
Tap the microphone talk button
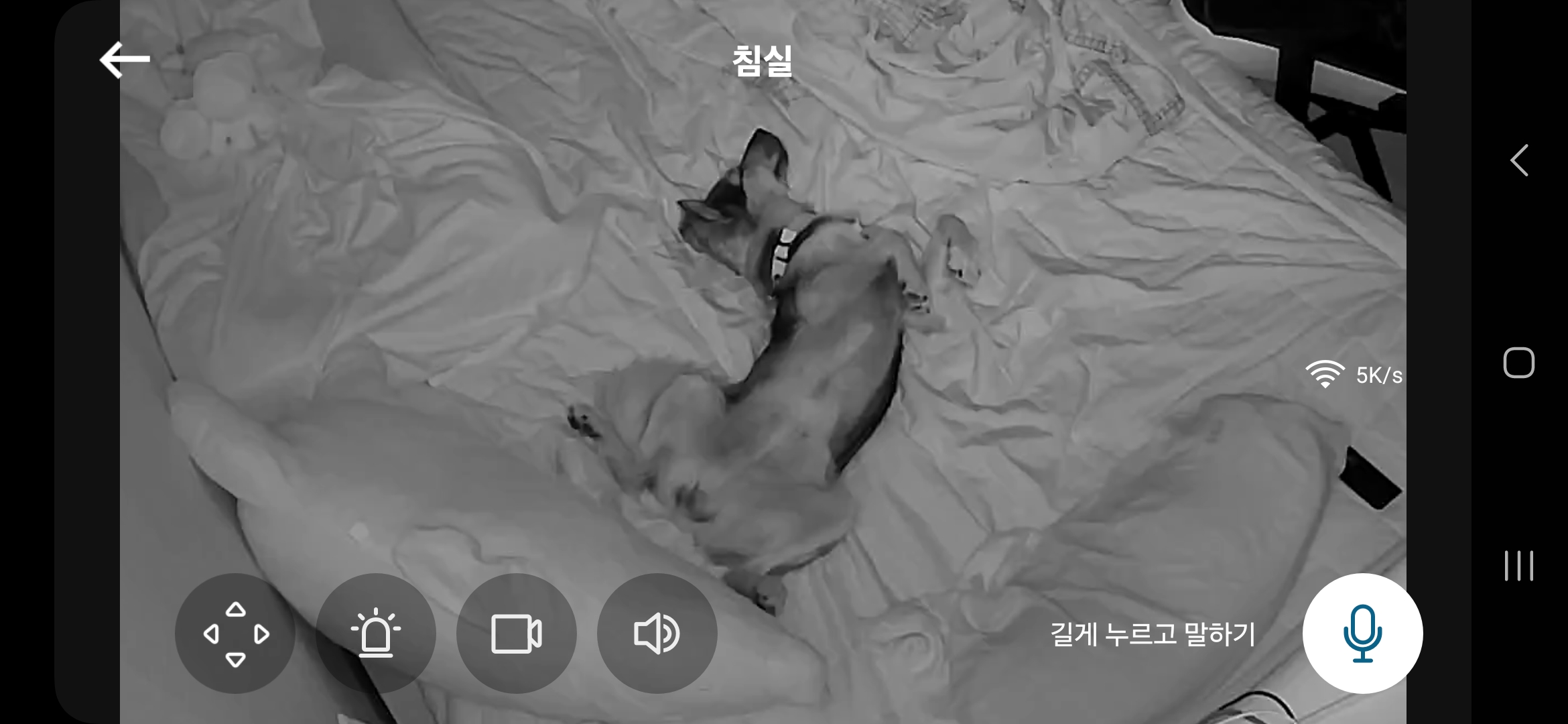(x=1362, y=633)
